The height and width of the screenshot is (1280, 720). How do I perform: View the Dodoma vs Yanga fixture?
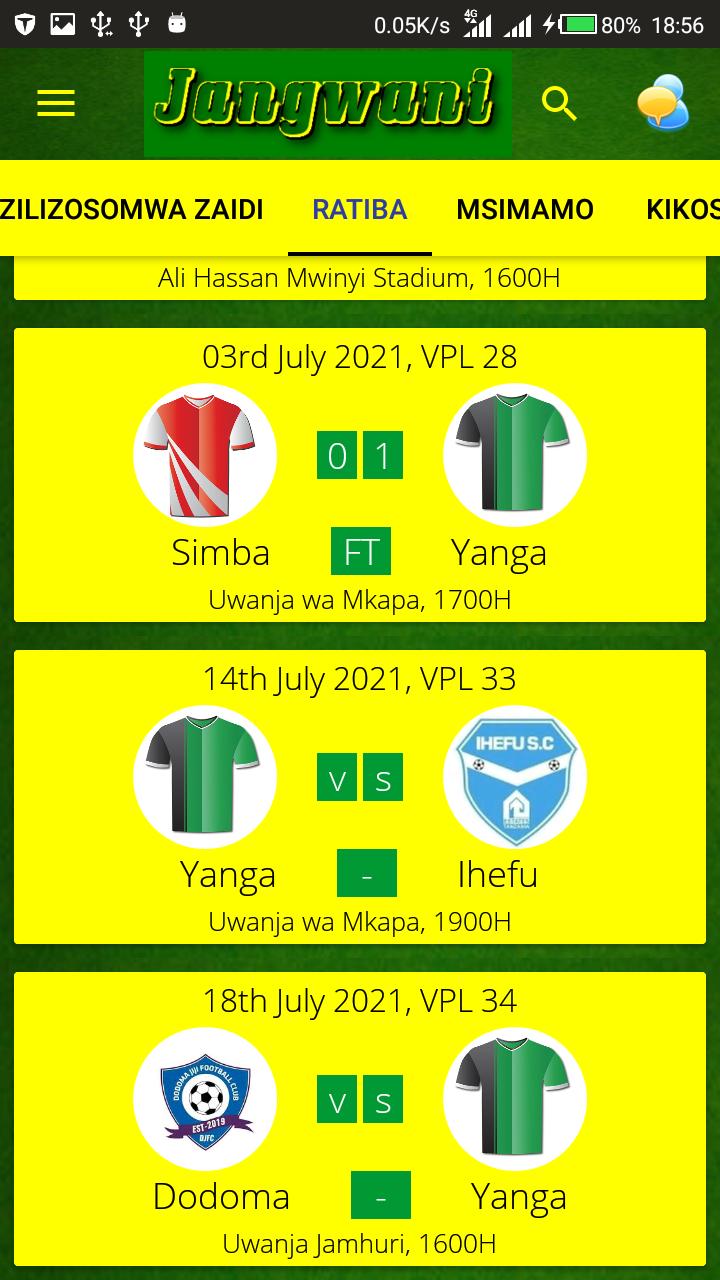360,1119
